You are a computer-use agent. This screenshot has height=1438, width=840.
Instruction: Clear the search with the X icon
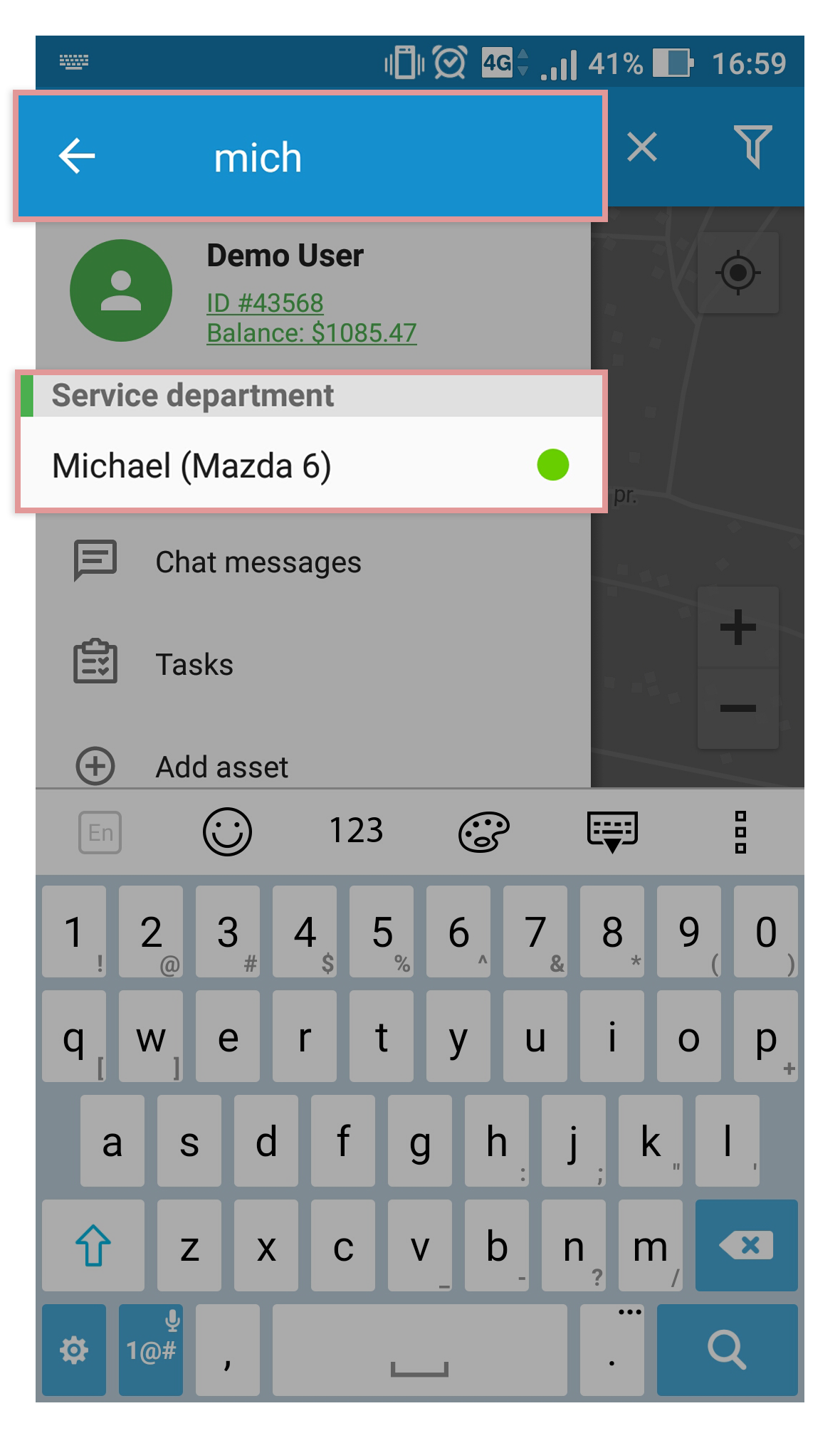642,147
